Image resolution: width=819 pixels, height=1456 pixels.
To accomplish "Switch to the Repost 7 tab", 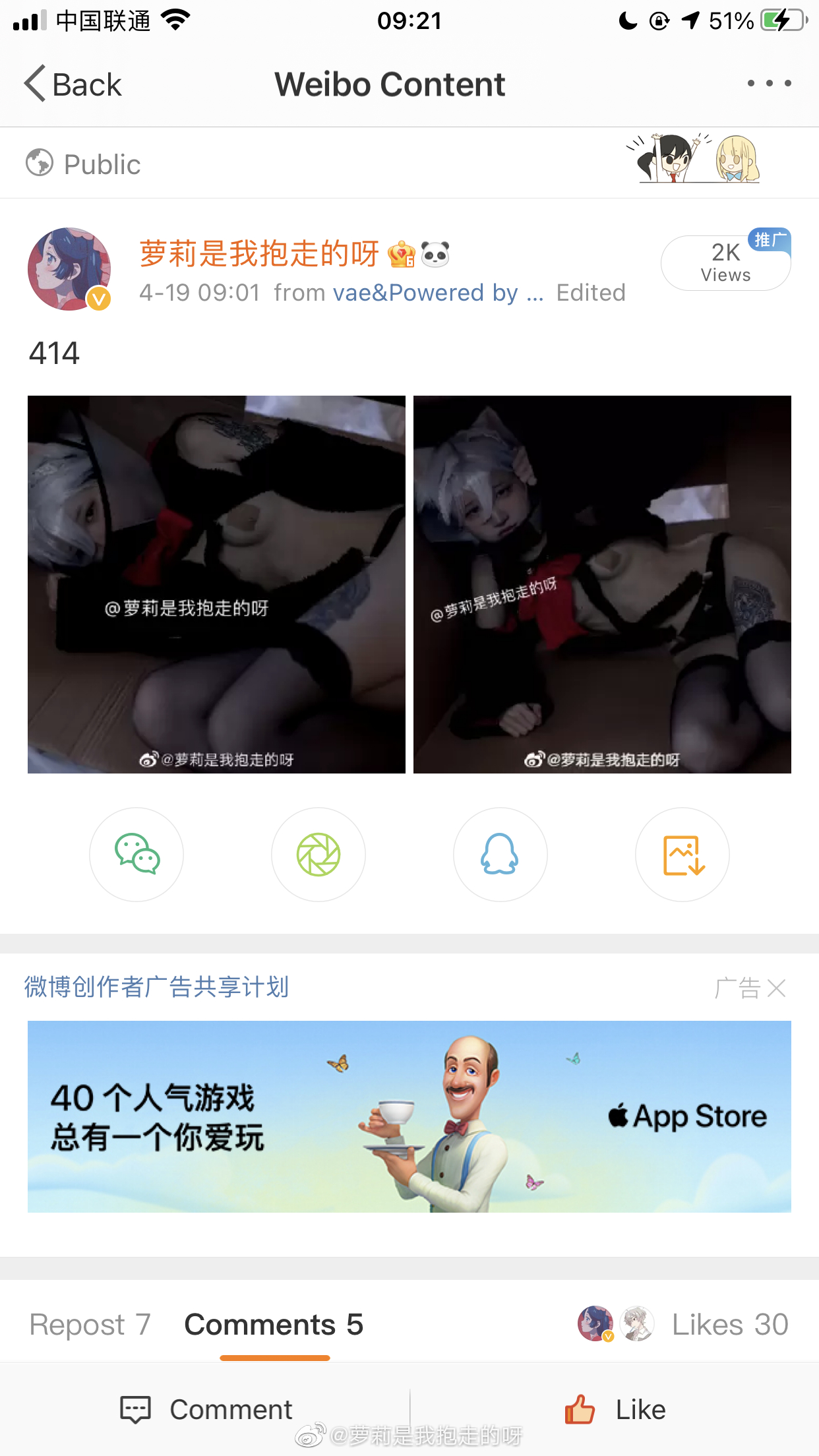I will pos(90,1324).
